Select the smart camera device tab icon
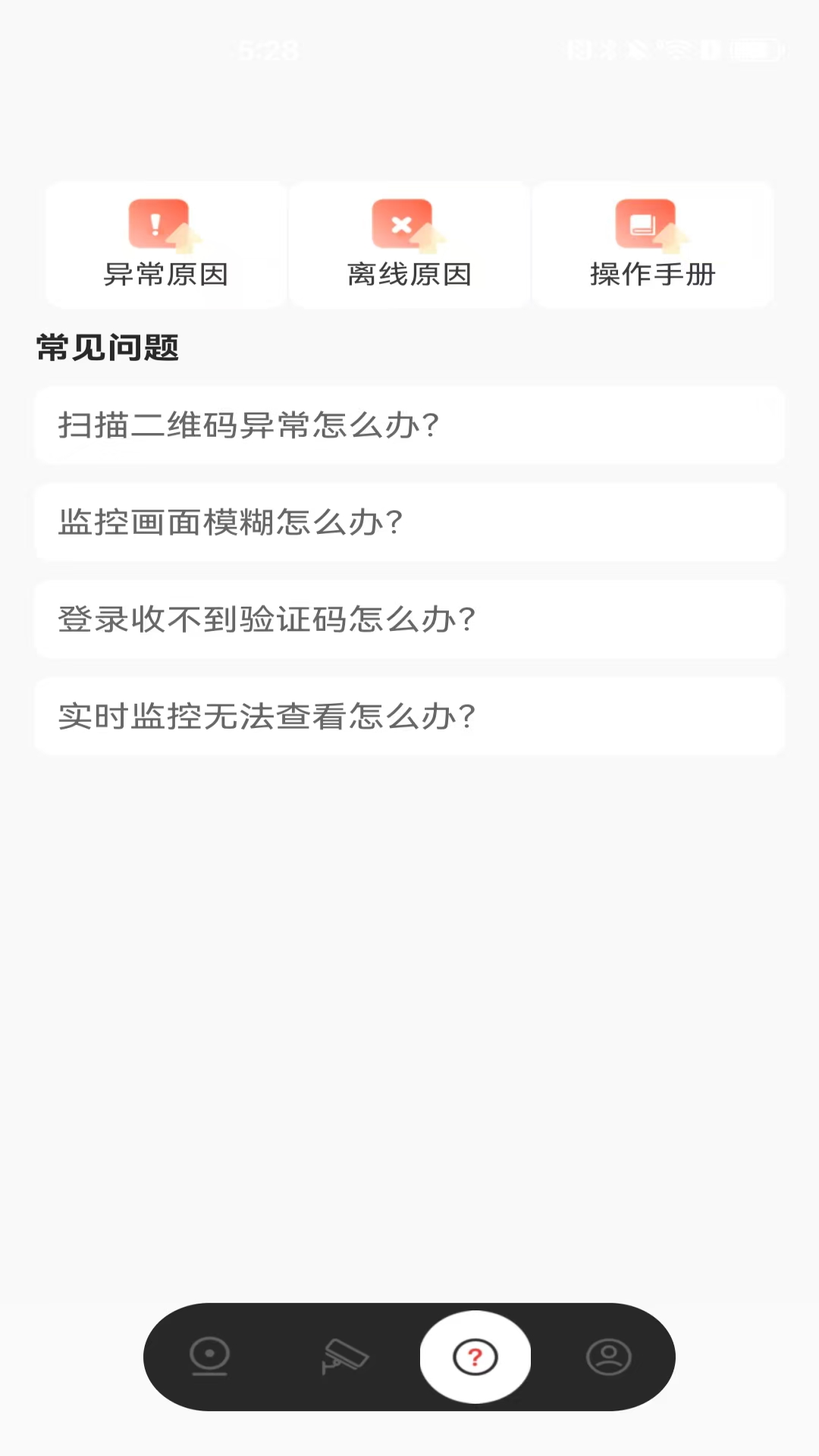The image size is (819, 1456). pos(209,1358)
